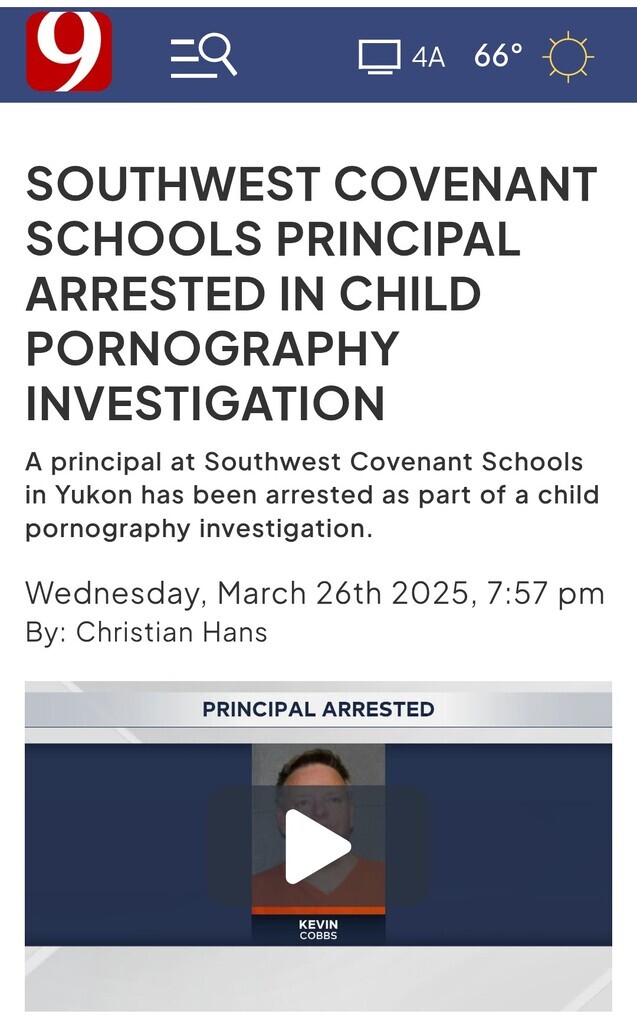This screenshot has height=1024, width=637.
Task: Open the live TV screen icon
Action: [380, 56]
